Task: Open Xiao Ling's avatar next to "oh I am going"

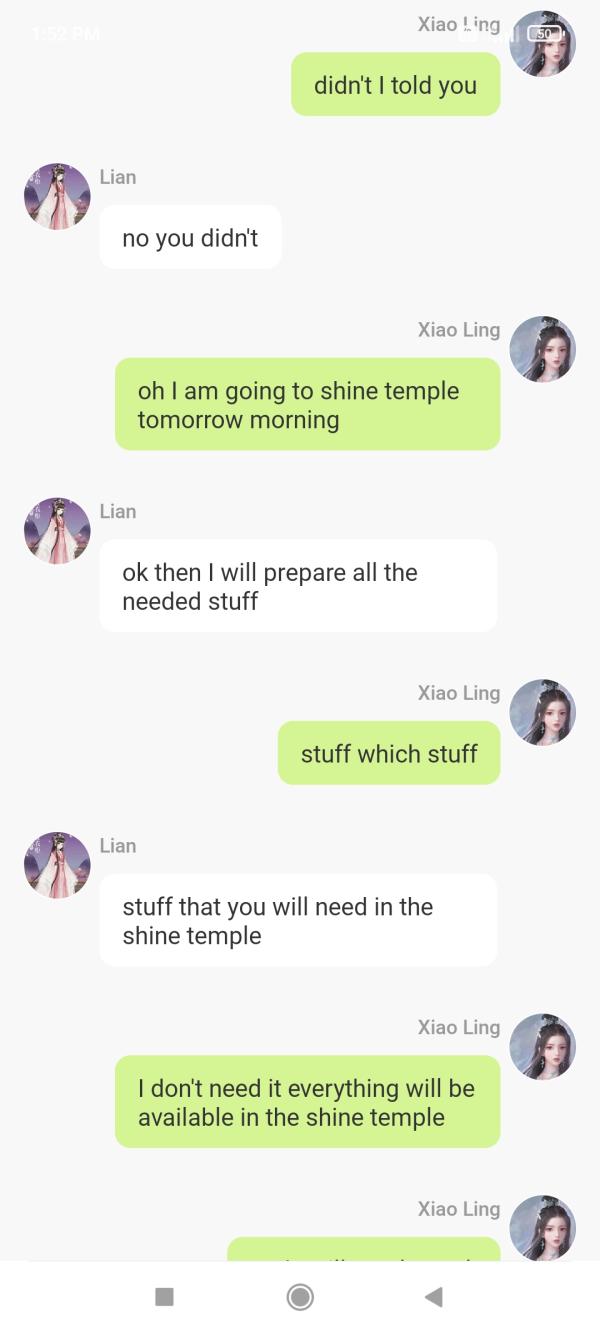Action: pyautogui.click(x=543, y=350)
